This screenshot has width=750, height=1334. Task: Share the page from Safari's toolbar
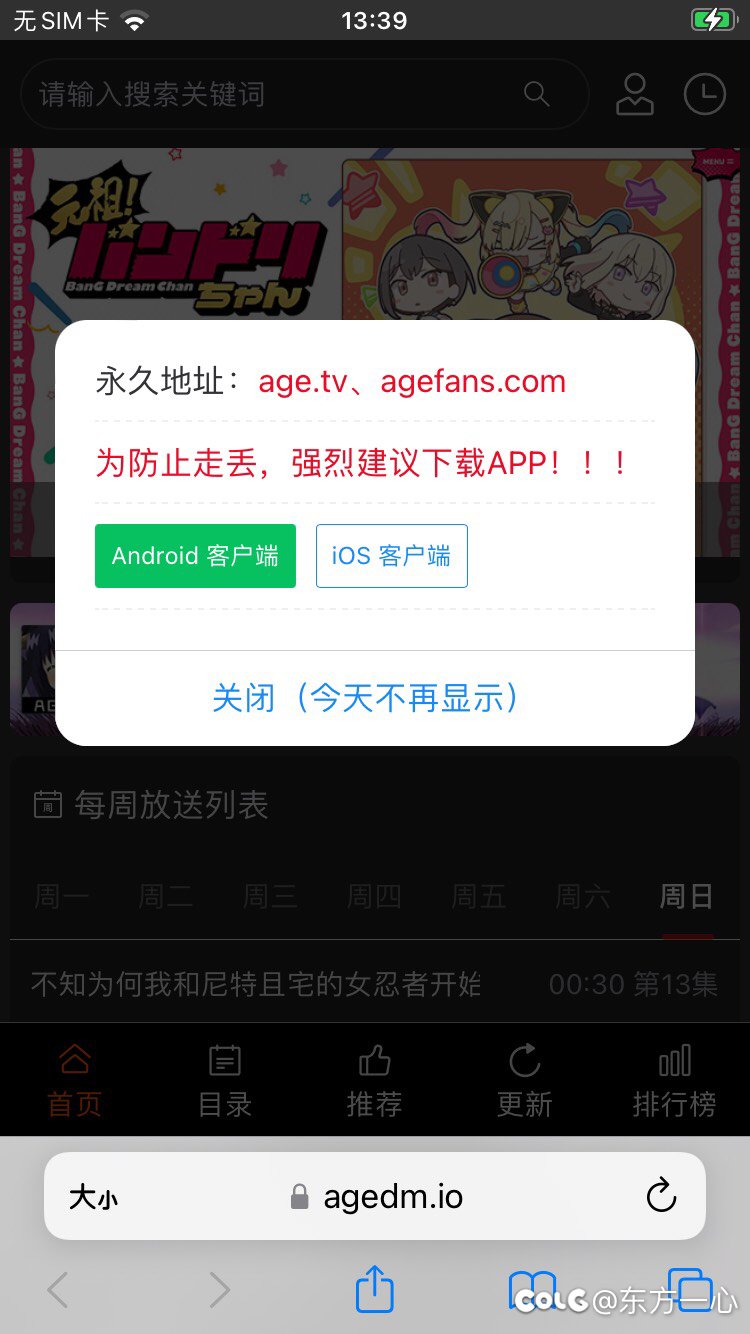[375, 1289]
